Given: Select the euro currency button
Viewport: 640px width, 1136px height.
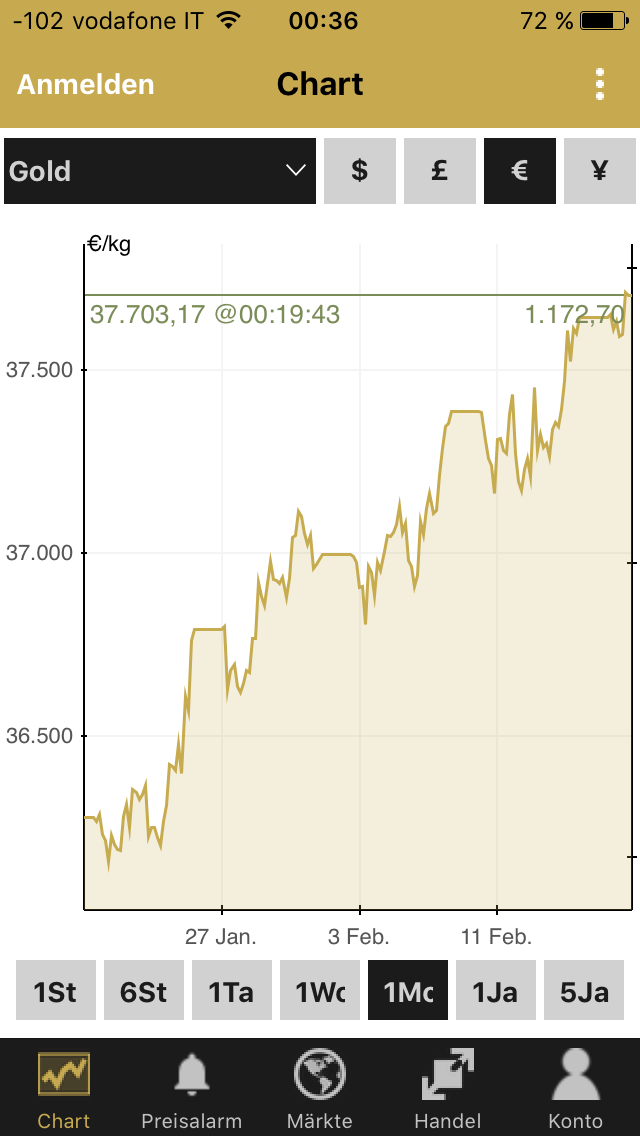Looking at the screenshot, I should click(x=520, y=171).
